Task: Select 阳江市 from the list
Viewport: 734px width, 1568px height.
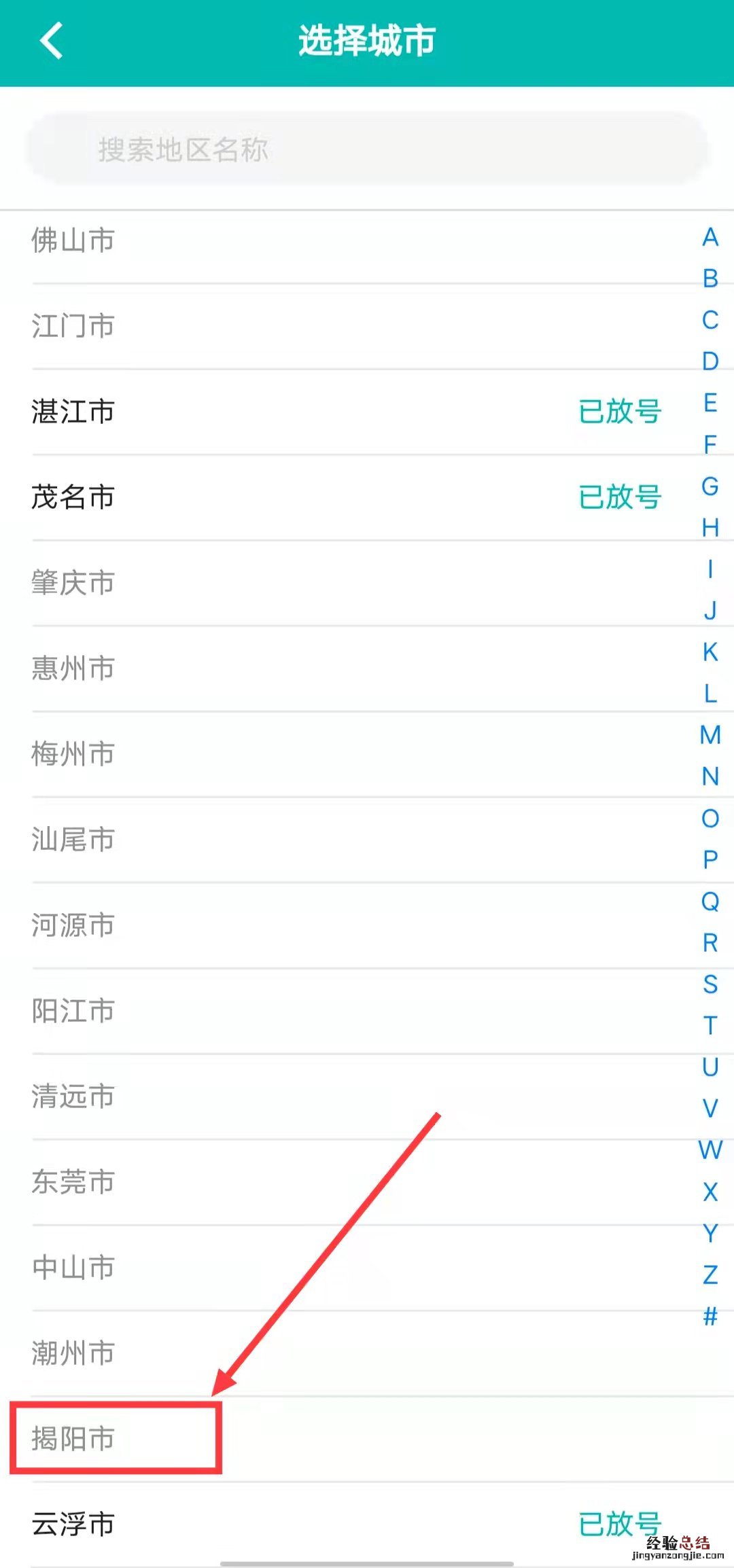Action: [73, 1012]
